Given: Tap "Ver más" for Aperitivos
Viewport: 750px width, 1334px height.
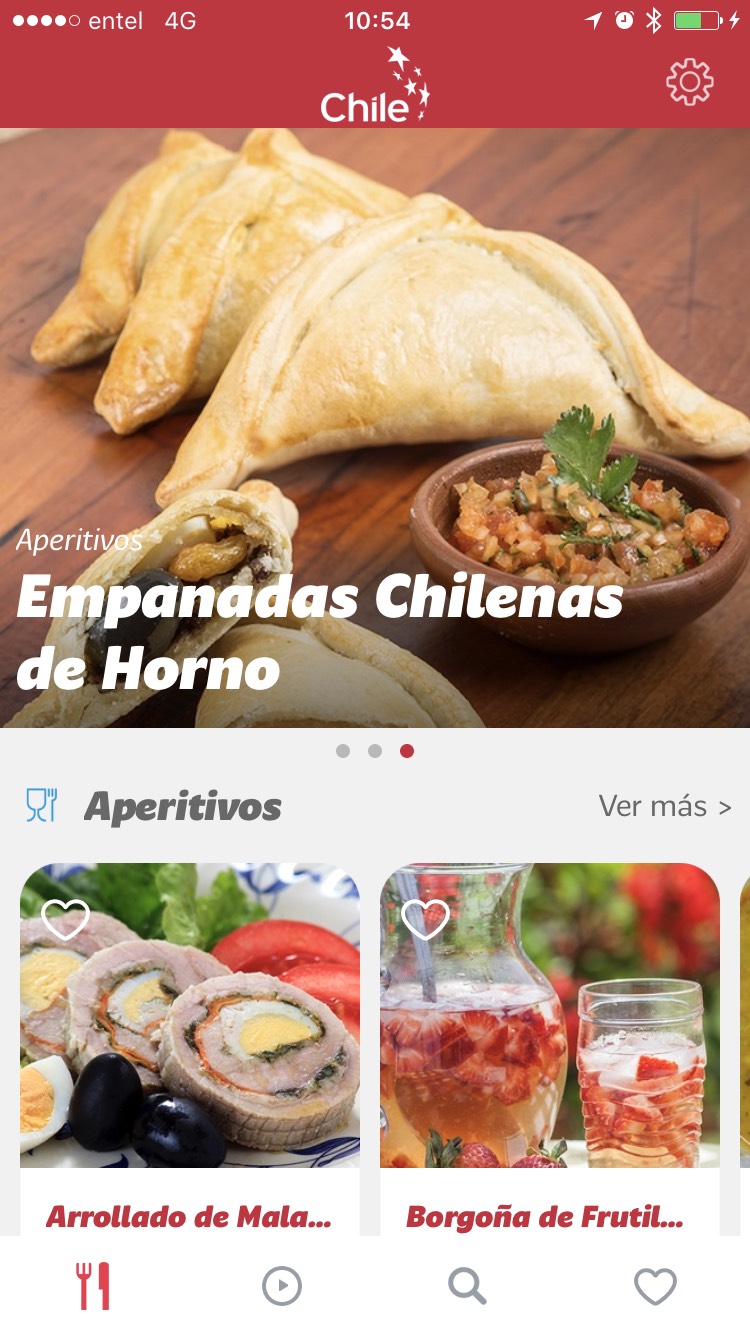Looking at the screenshot, I should point(665,806).
